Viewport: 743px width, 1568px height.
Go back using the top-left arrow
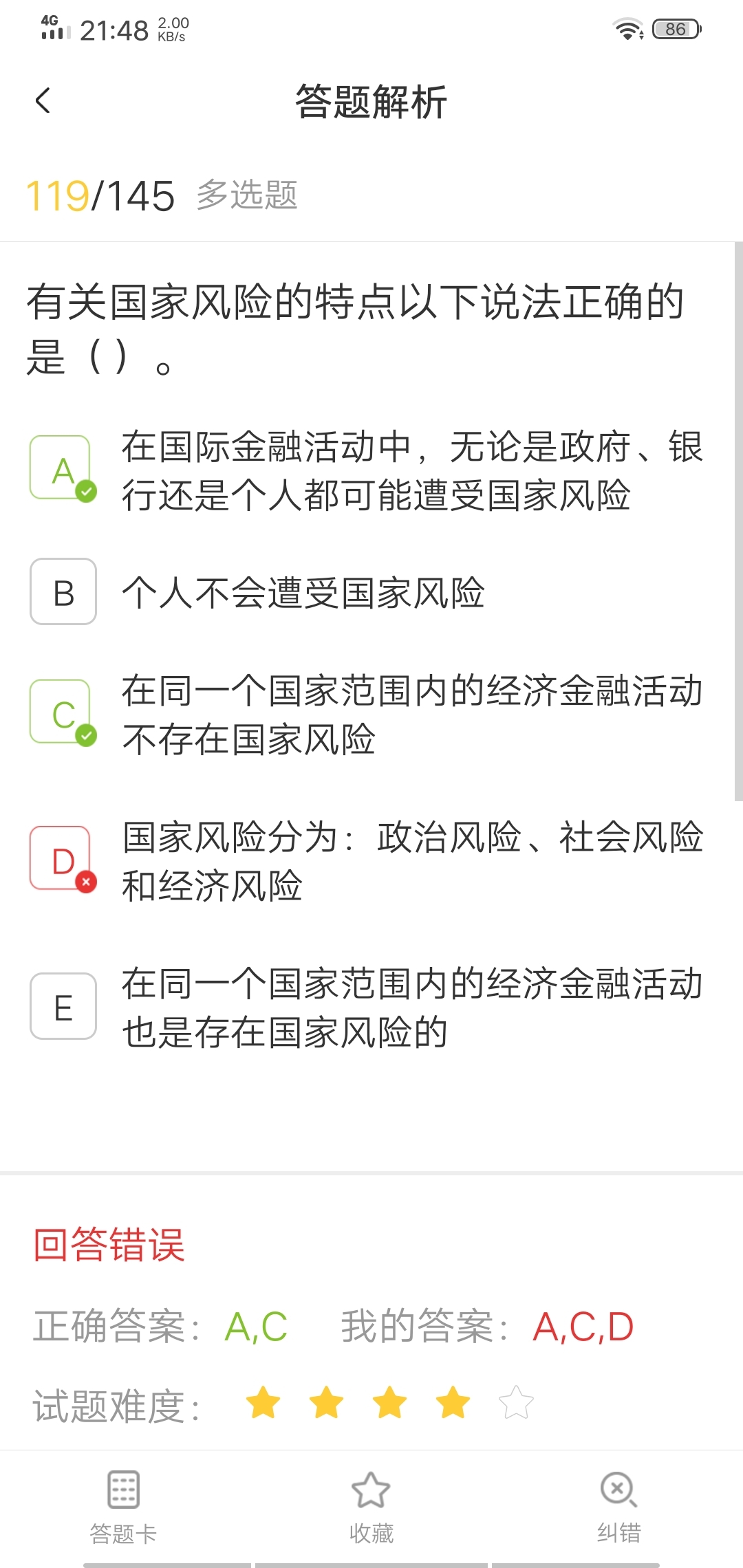pyautogui.click(x=43, y=100)
